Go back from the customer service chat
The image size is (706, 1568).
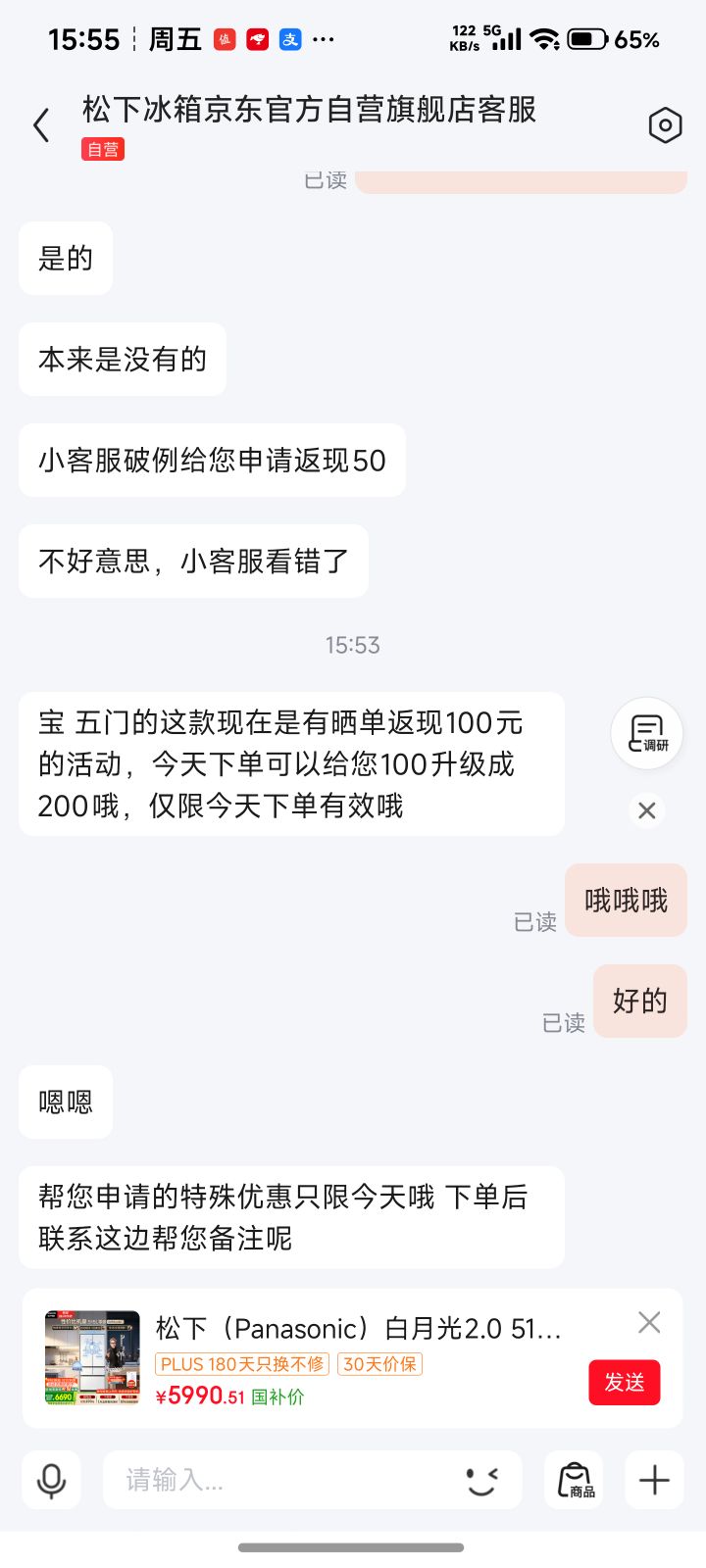(x=41, y=125)
